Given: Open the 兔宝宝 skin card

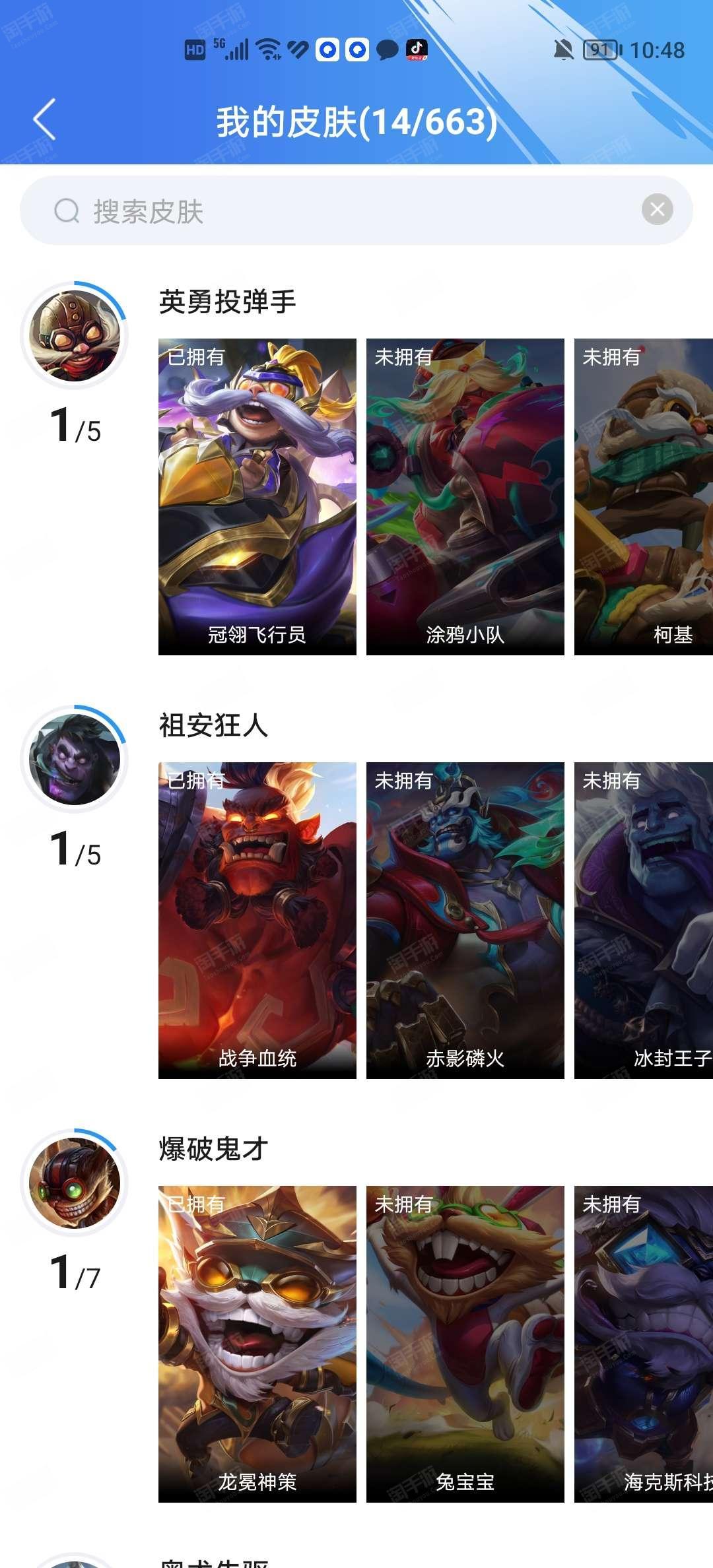Looking at the screenshot, I should 465,1344.
